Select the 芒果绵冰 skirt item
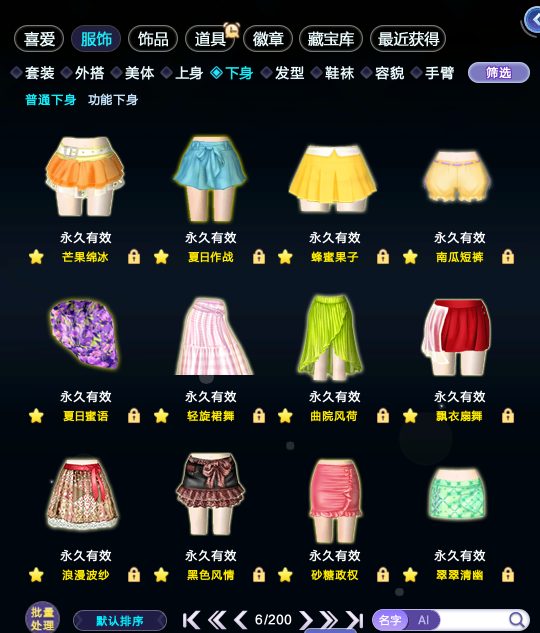Screen dimensions: 540x633 [x=85, y=176]
